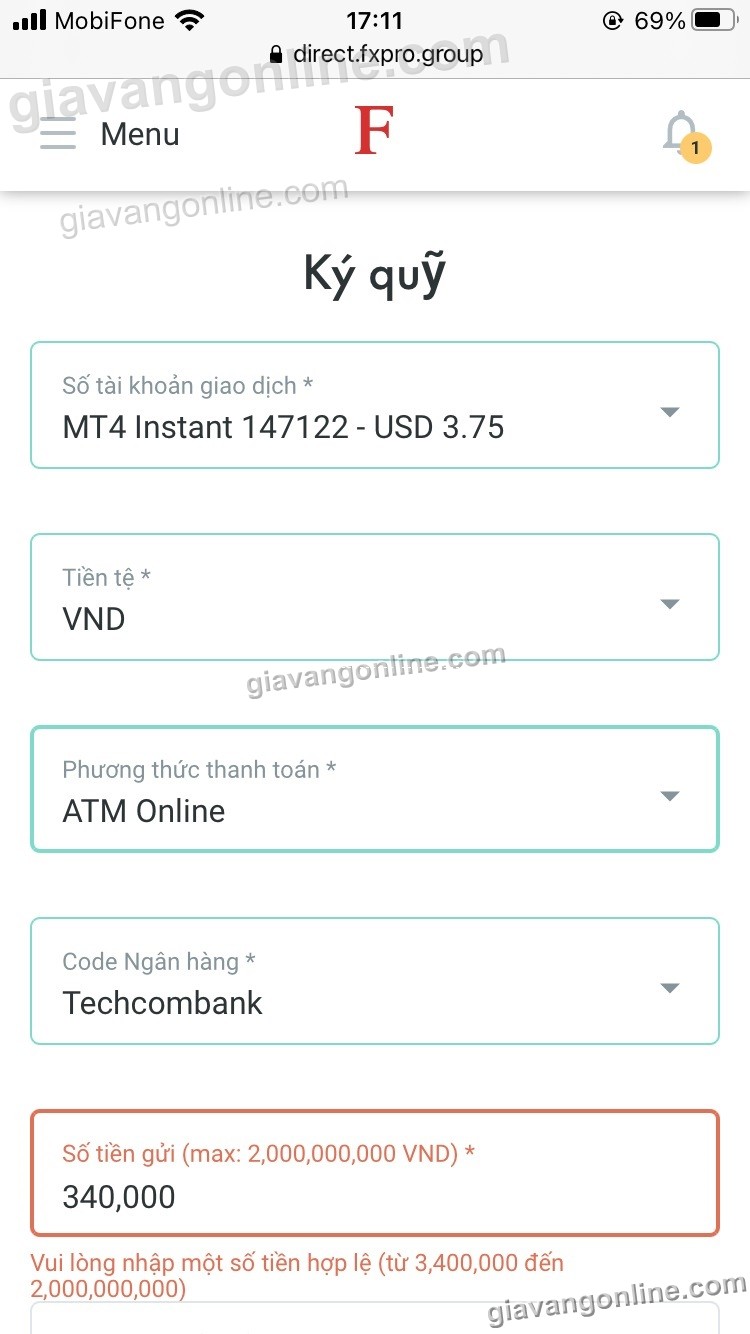This screenshot has height=1334, width=750.
Task: Tap the browser address bar direct.fxpro.group
Action: click(376, 53)
